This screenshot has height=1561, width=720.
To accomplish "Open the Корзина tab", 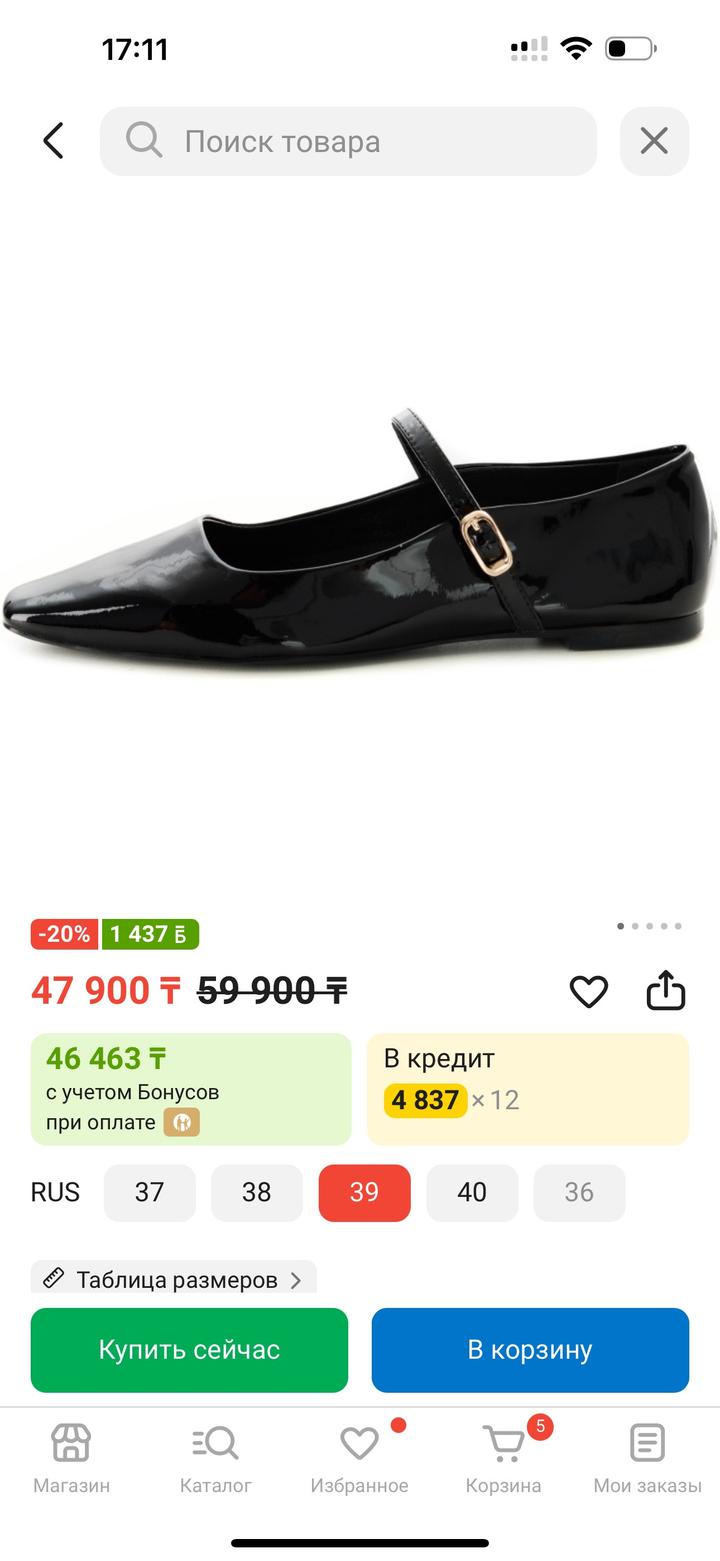I will pos(503,1458).
